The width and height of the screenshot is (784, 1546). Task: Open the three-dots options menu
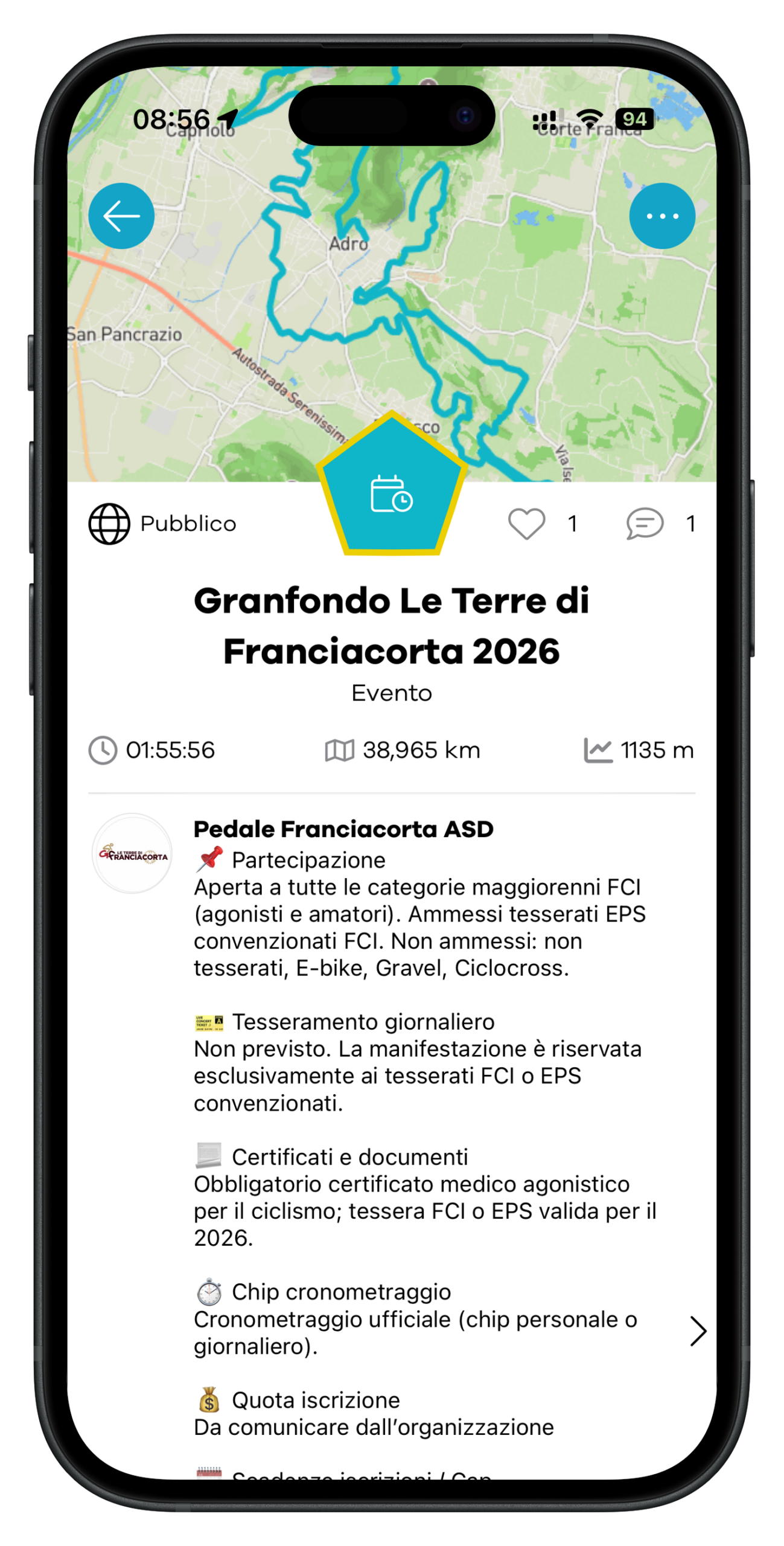(661, 216)
